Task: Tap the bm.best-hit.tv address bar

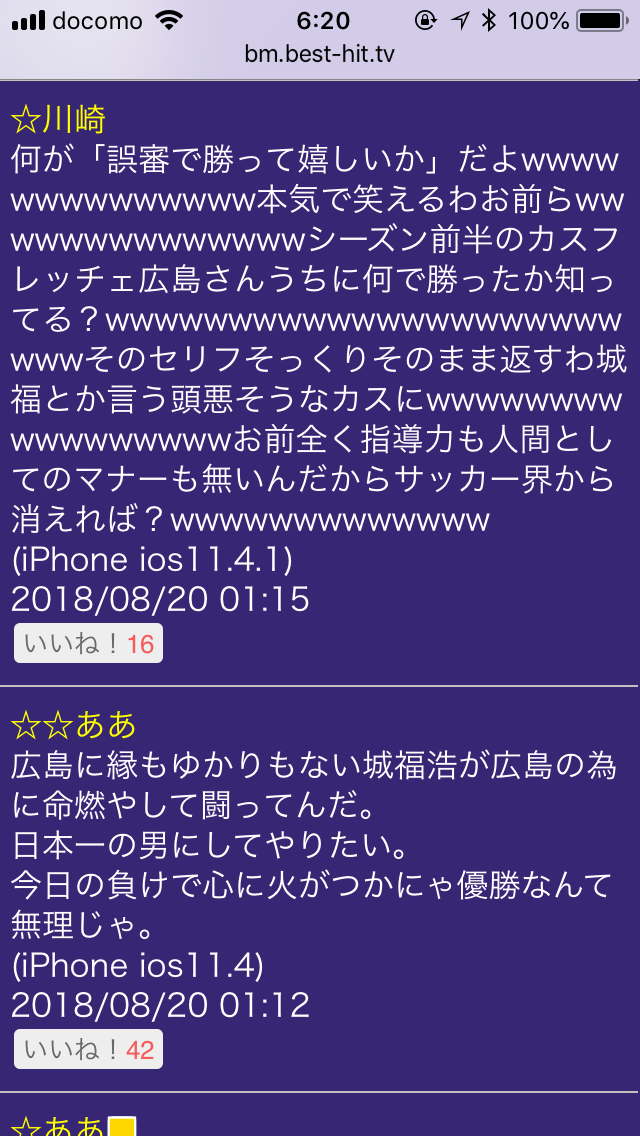Action: click(320, 54)
